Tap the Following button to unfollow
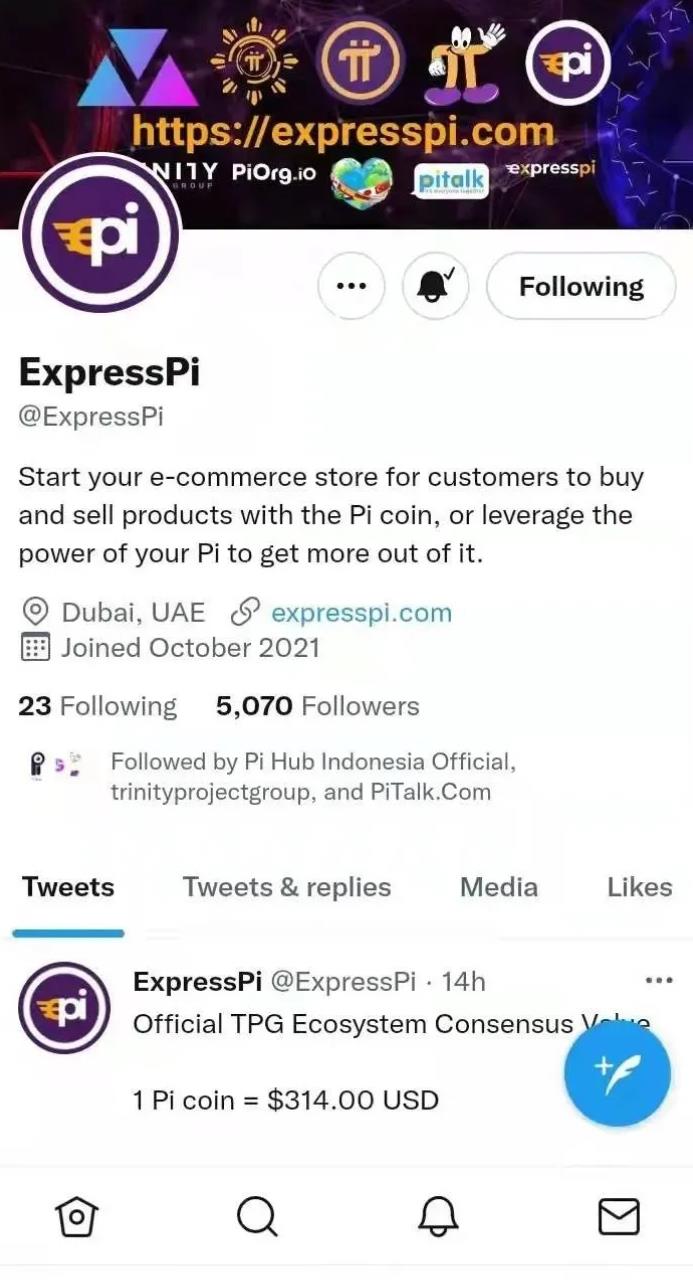Viewport: 693px width, 1287px height. pos(581,286)
